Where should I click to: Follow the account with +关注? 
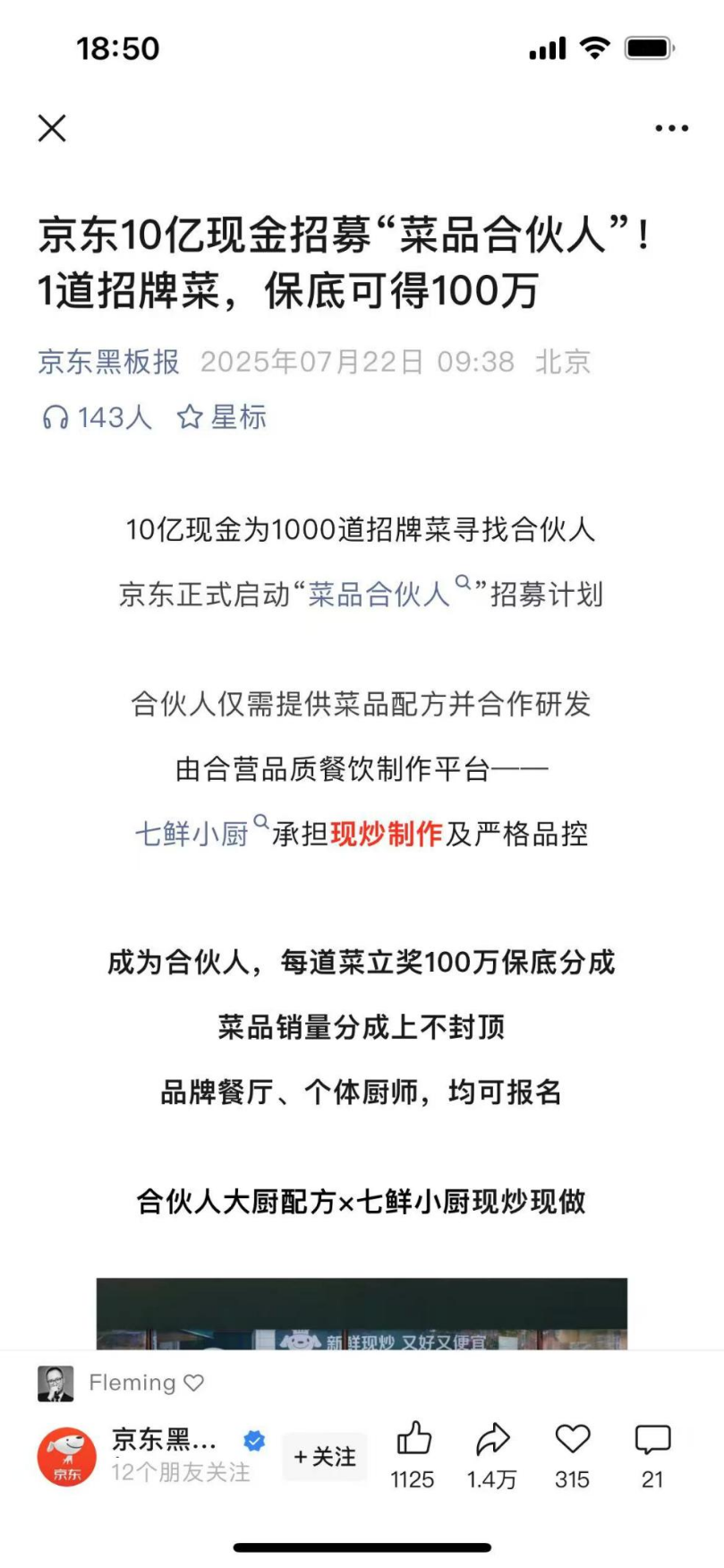tap(325, 1457)
